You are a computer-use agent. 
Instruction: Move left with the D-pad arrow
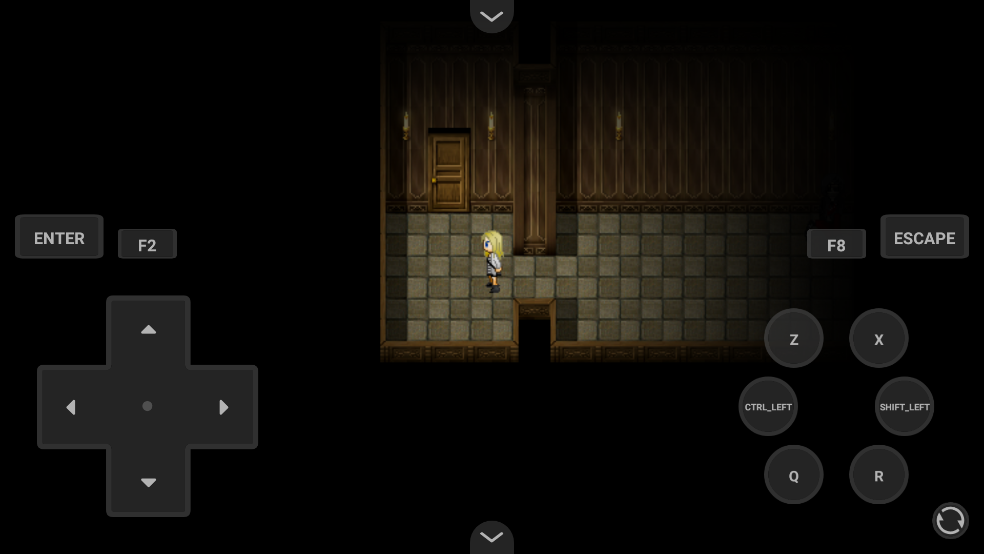click(71, 407)
